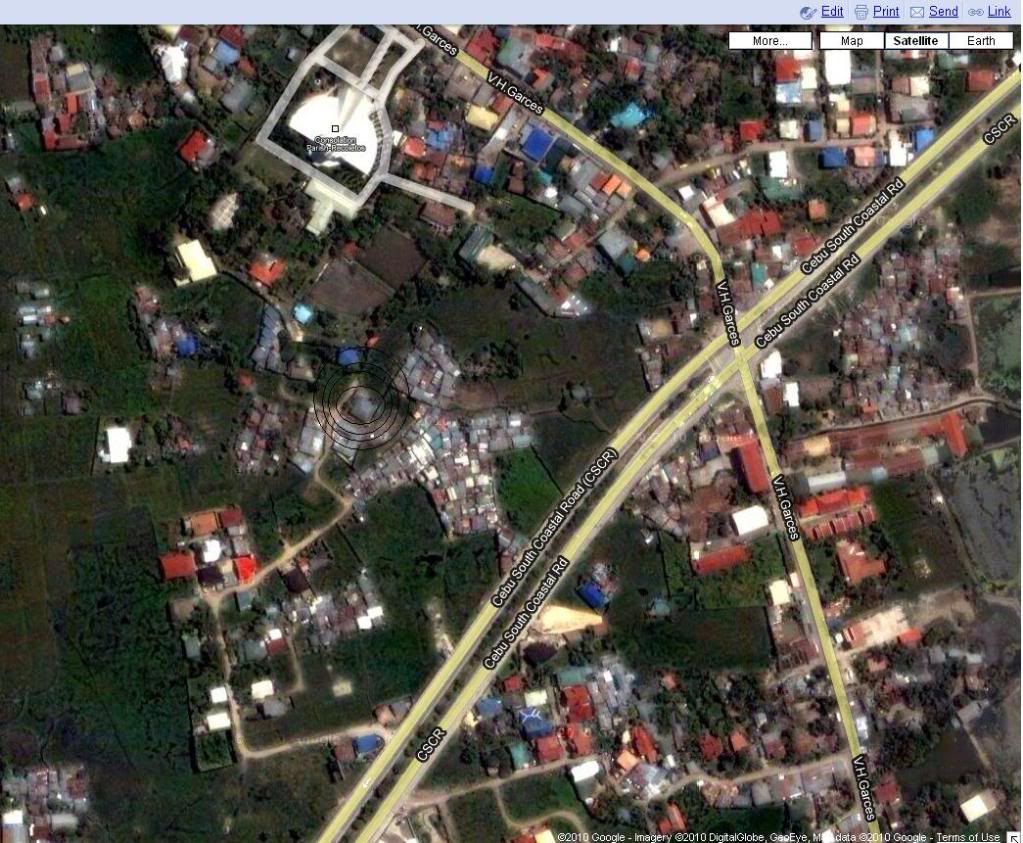This screenshot has height=843, width=1023.
Task: Send this map by email
Action: click(943, 12)
